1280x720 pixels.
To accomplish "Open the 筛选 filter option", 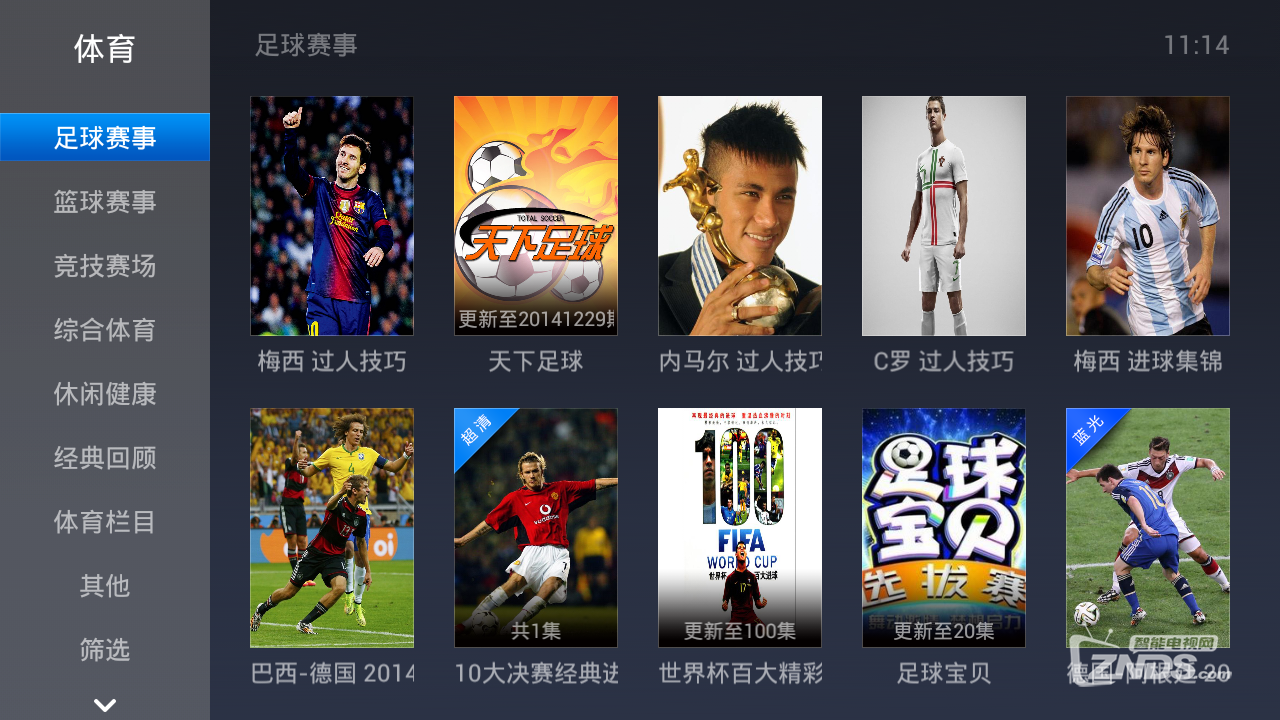I will click(105, 650).
